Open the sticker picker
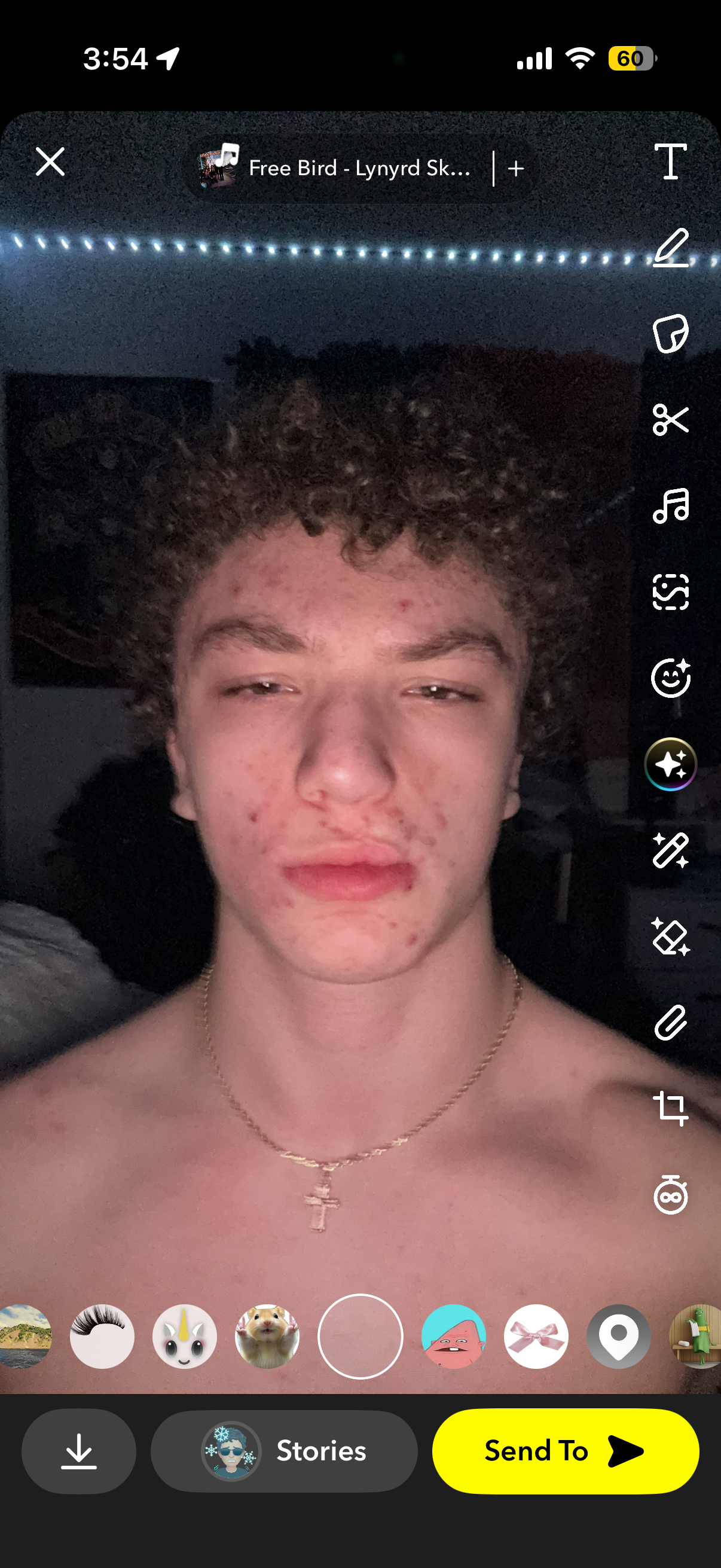 [670, 334]
